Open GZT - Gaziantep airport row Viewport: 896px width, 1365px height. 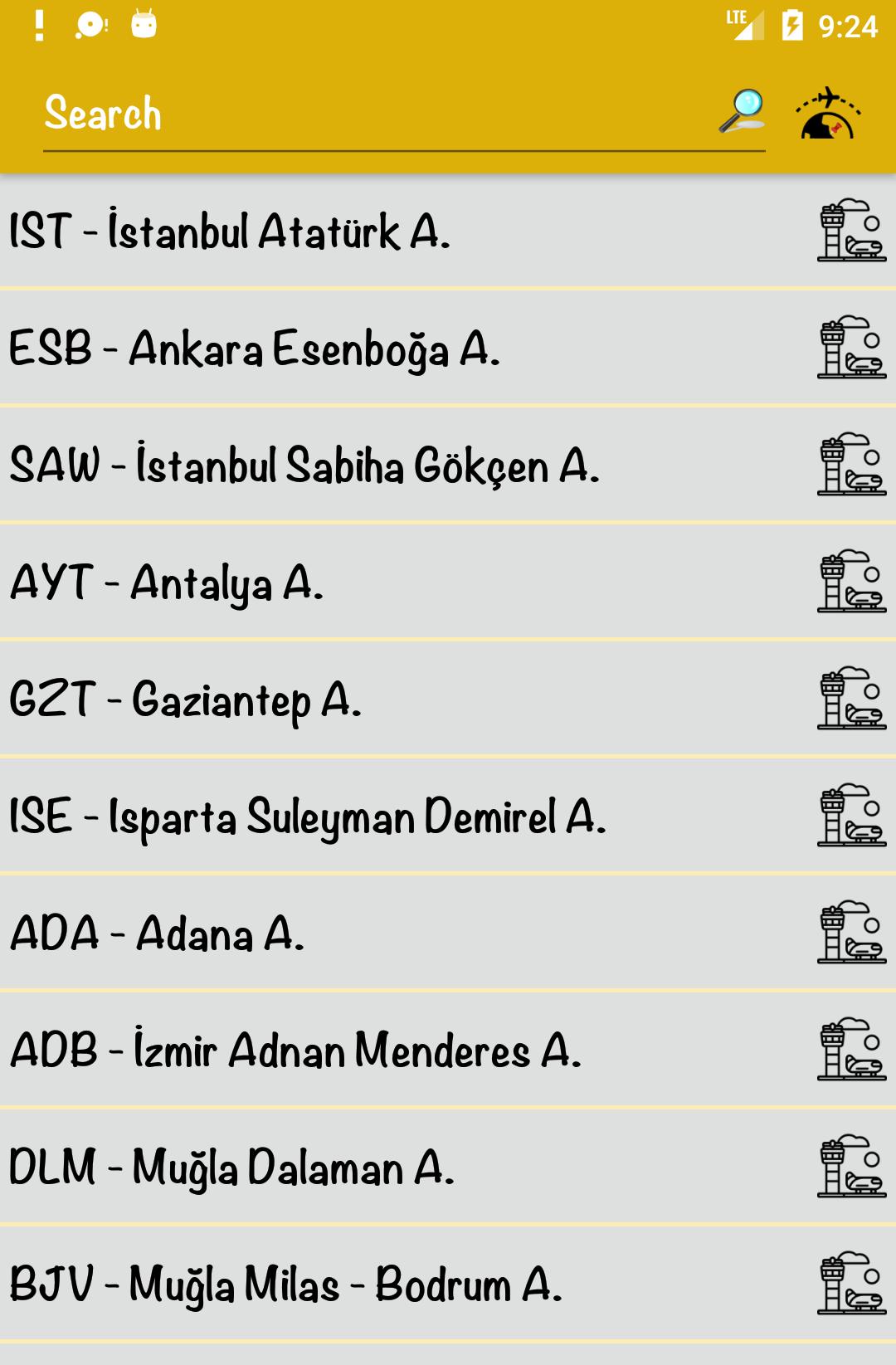tap(249, 697)
